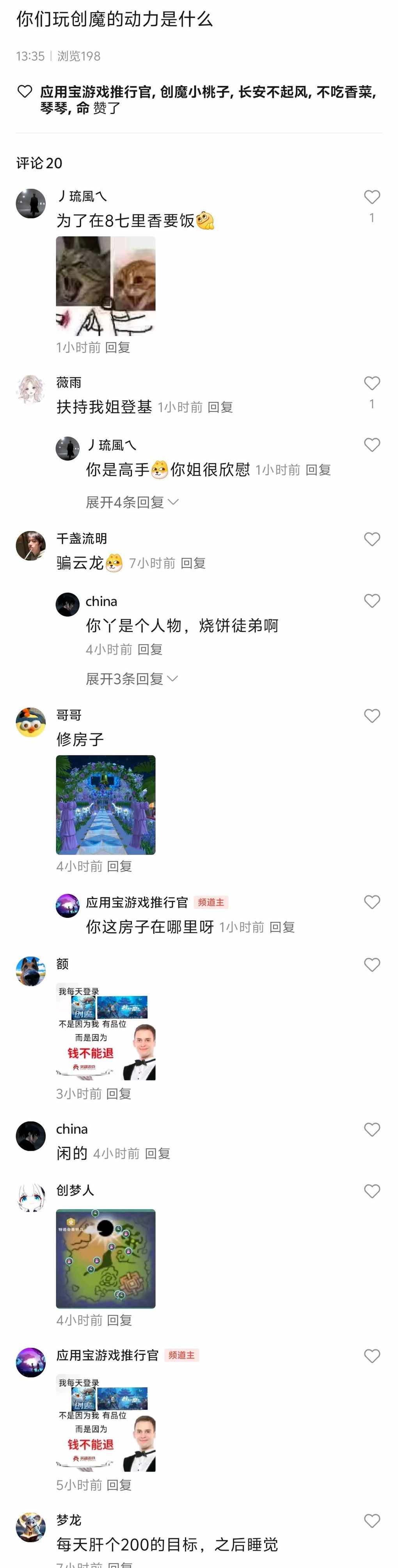398x1568 pixels.
Task: Like 薇雨's comment 扶持我姐登基
Action: point(372,383)
